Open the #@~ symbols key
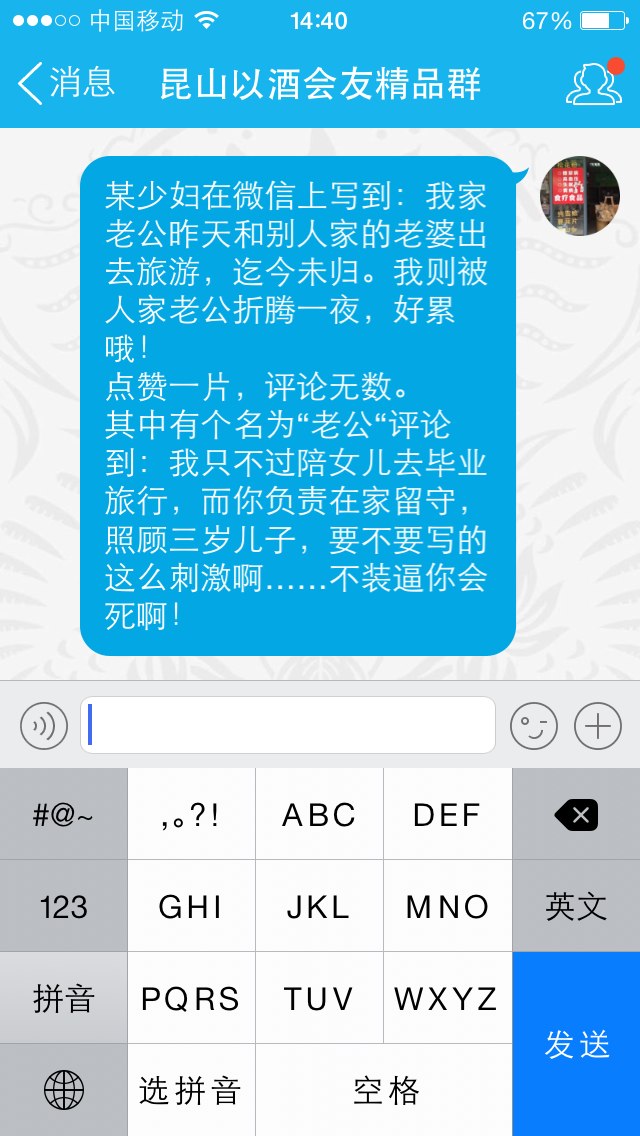The image size is (640, 1136). tap(63, 814)
